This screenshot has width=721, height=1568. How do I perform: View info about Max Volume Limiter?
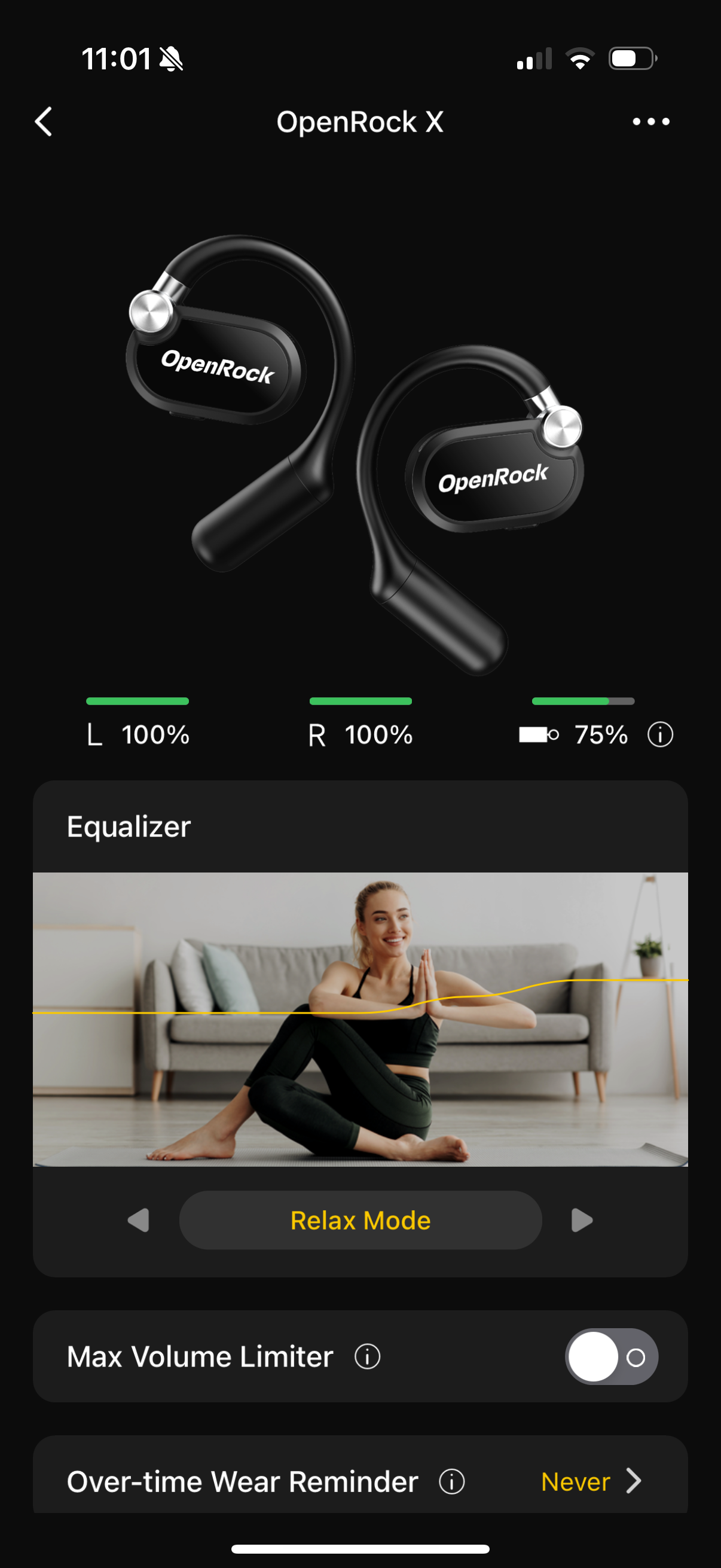pos(368,1356)
